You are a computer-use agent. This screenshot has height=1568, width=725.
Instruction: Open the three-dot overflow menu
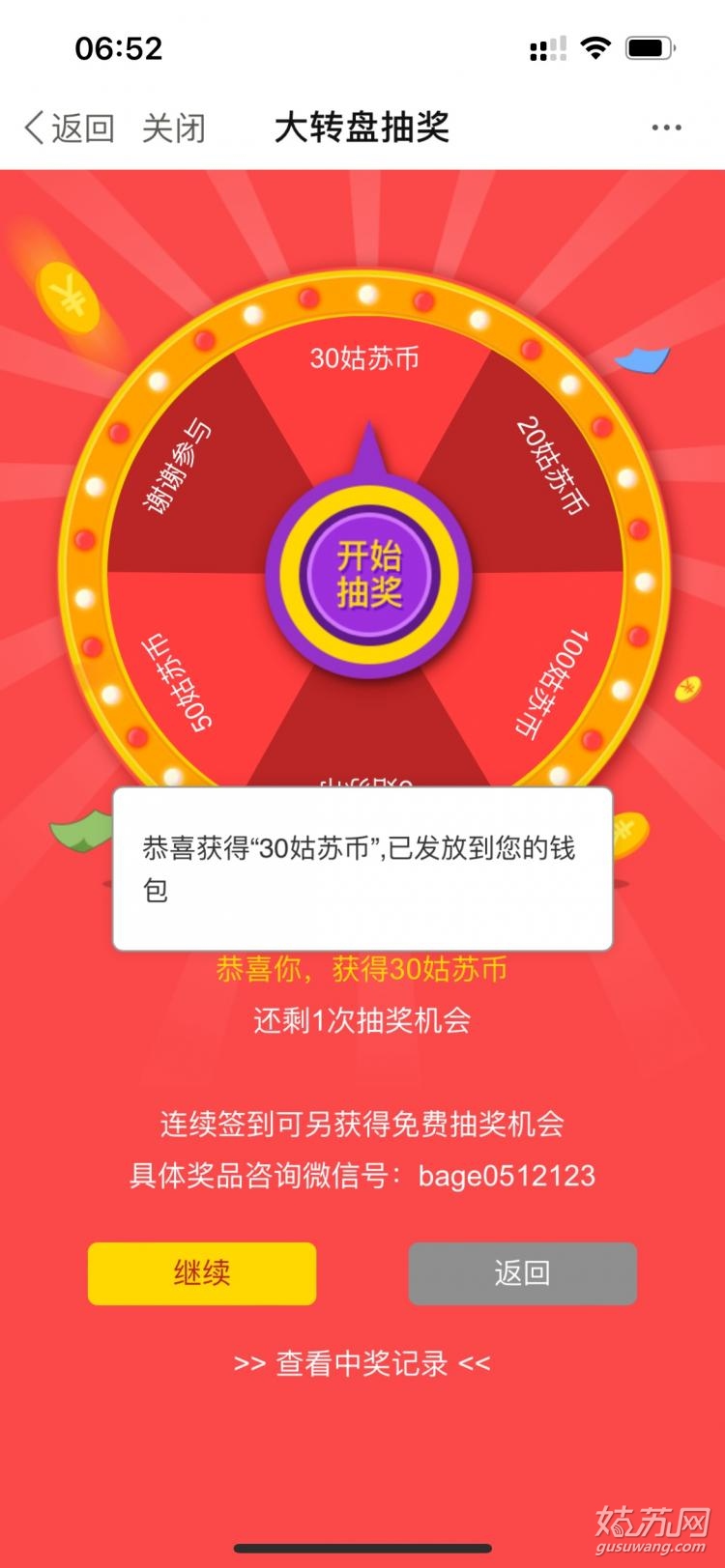tap(666, 128)
